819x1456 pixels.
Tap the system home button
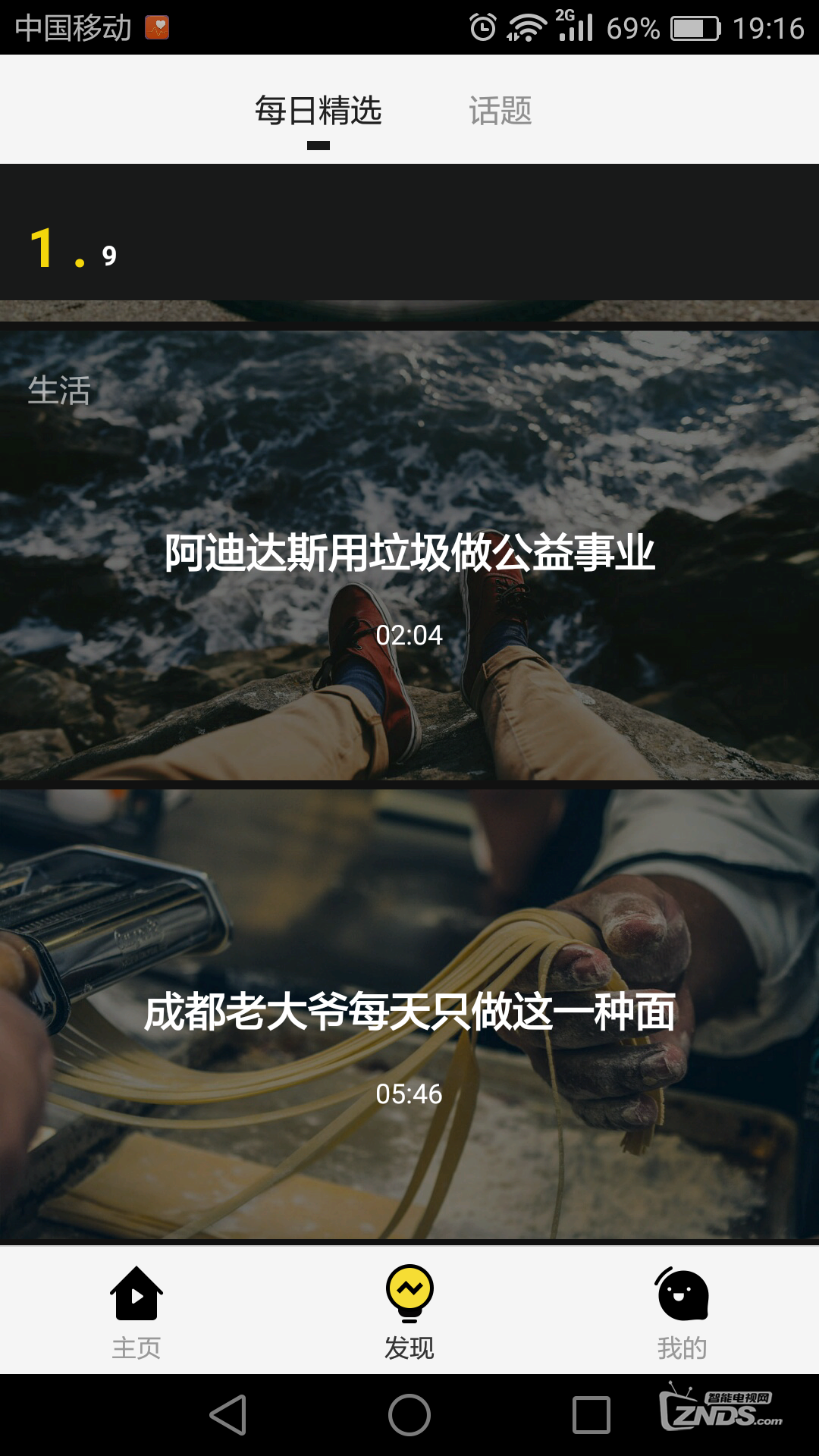coord(409,1415)
